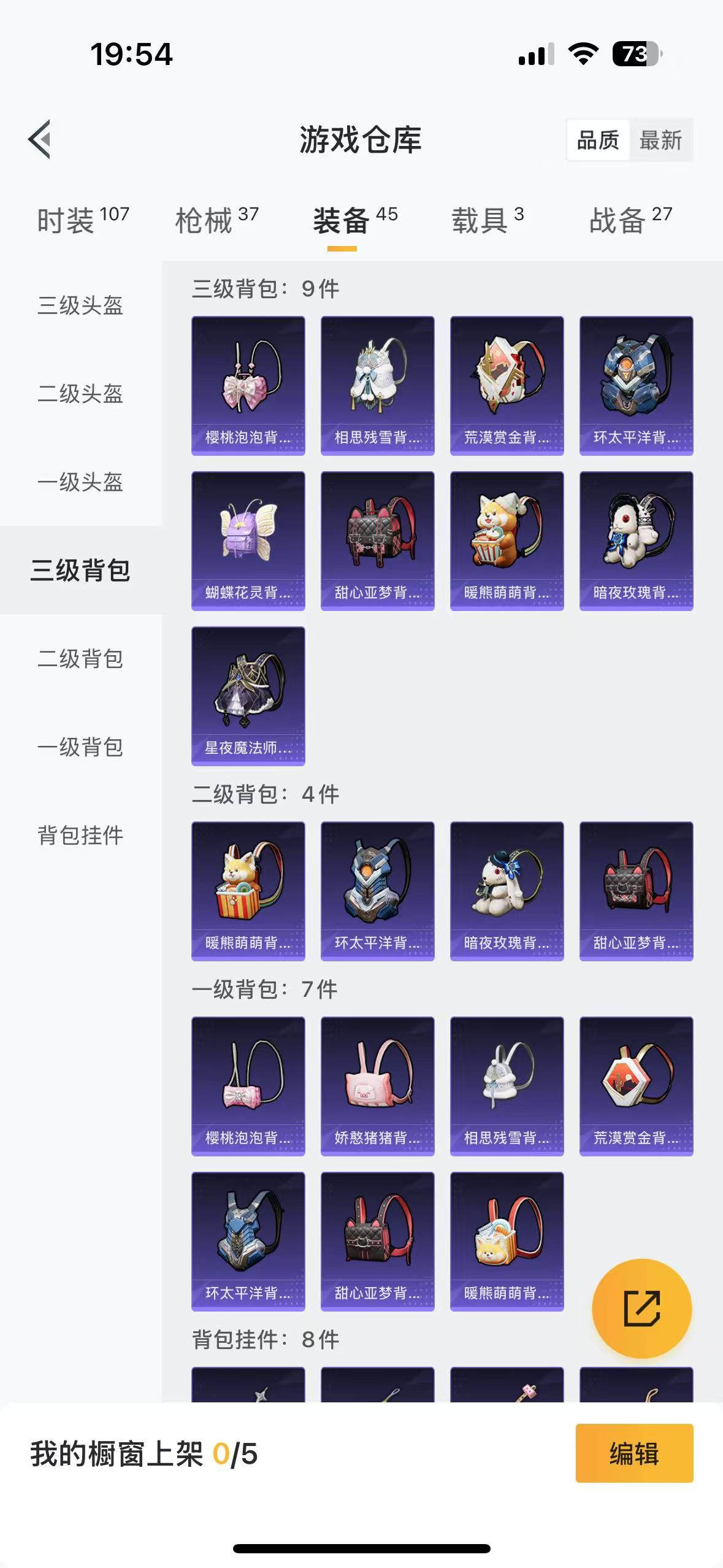Open 暗夜玫瑰 item under 二级背包
The height and width of the screenshot is (1568, 723).
pyautogui.click(x=507, y=891)
